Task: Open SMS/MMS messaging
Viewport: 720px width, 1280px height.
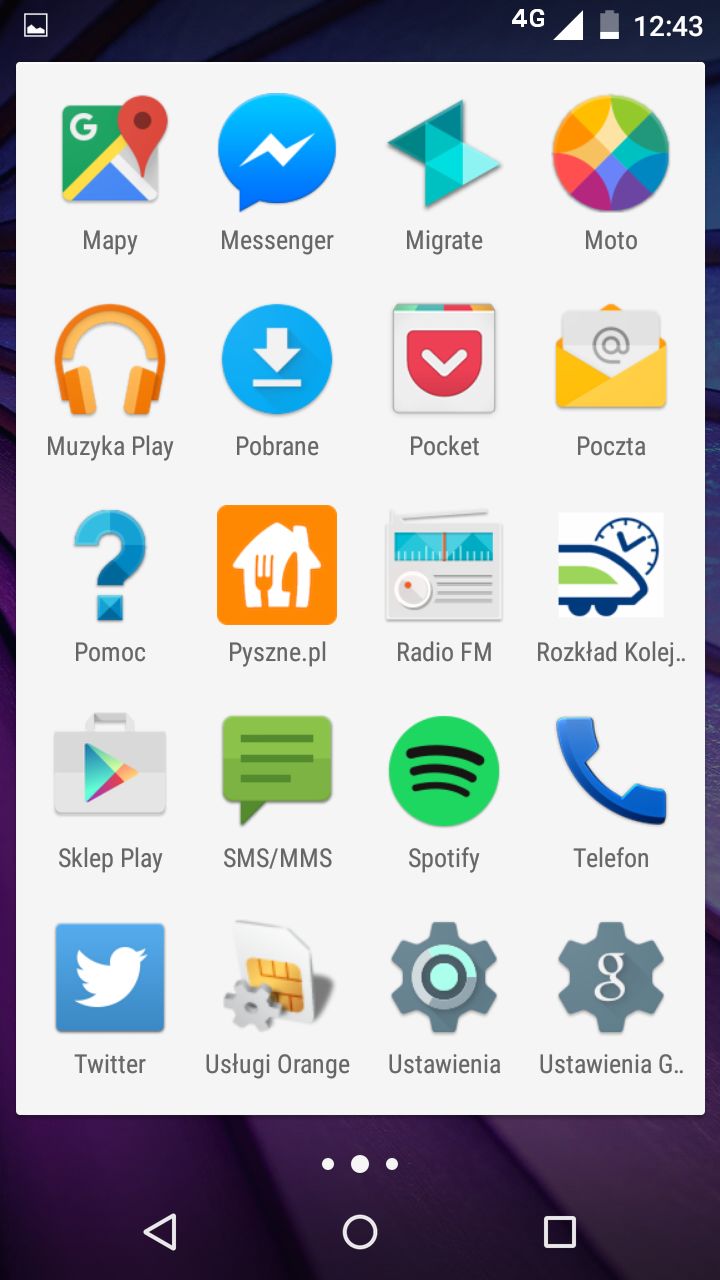Action: [277, 770]
